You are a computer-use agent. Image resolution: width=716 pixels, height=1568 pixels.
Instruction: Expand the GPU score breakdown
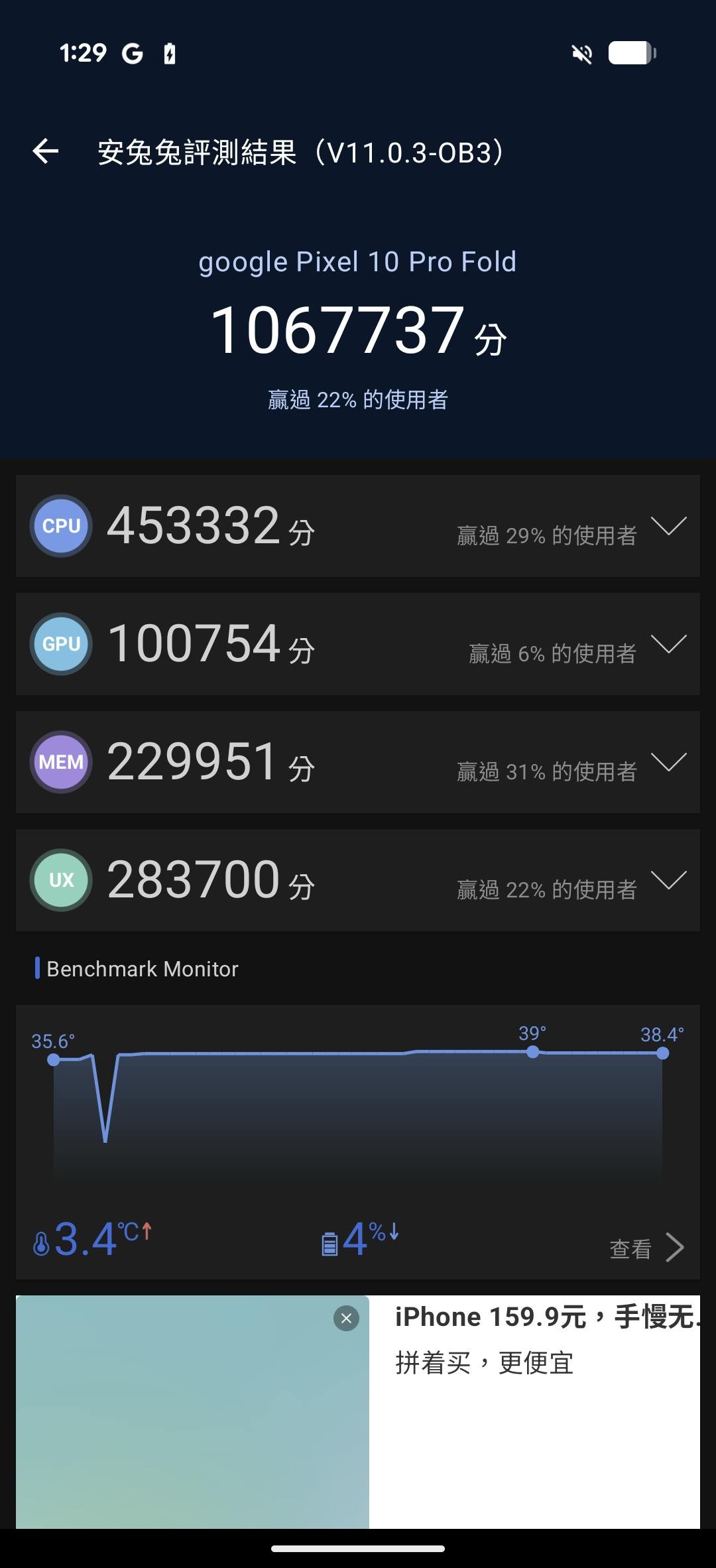coord(668,644)
